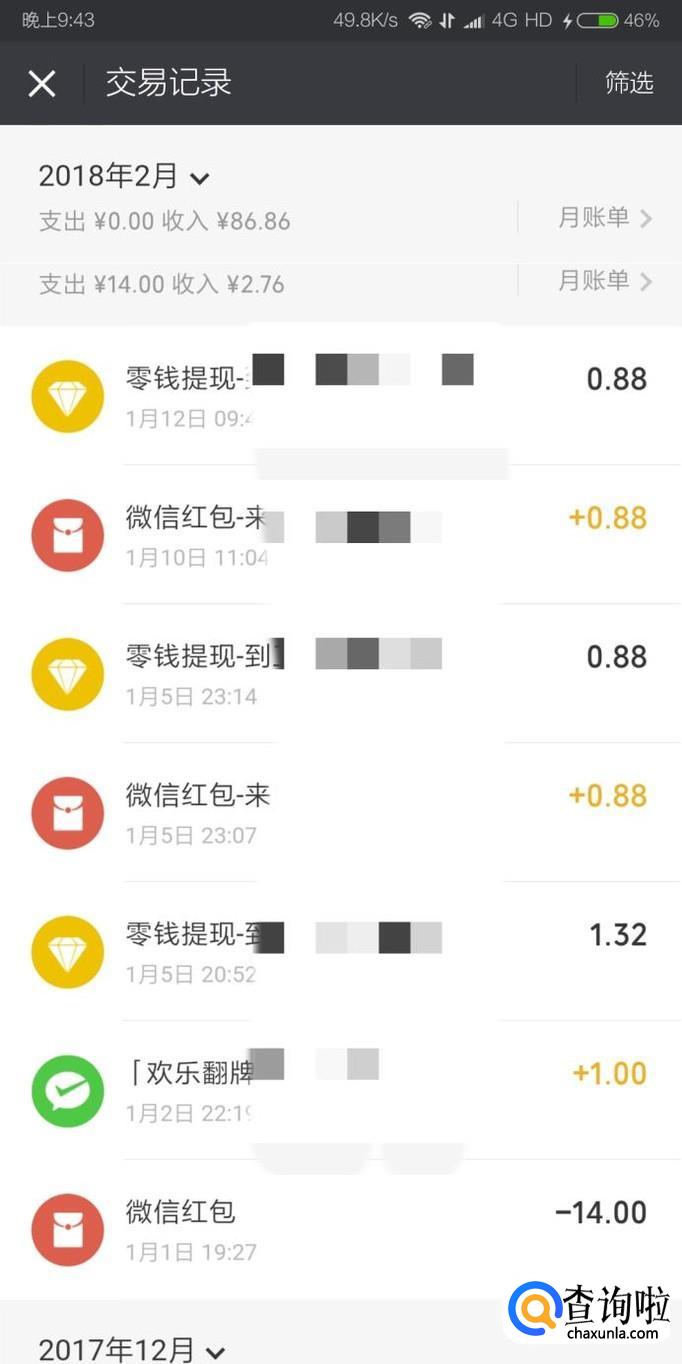View the 零钱提现 entry at 1月5日 23:14
Image resolution: width=682 pixels, height=1364 pixels.
pos(340,673)
